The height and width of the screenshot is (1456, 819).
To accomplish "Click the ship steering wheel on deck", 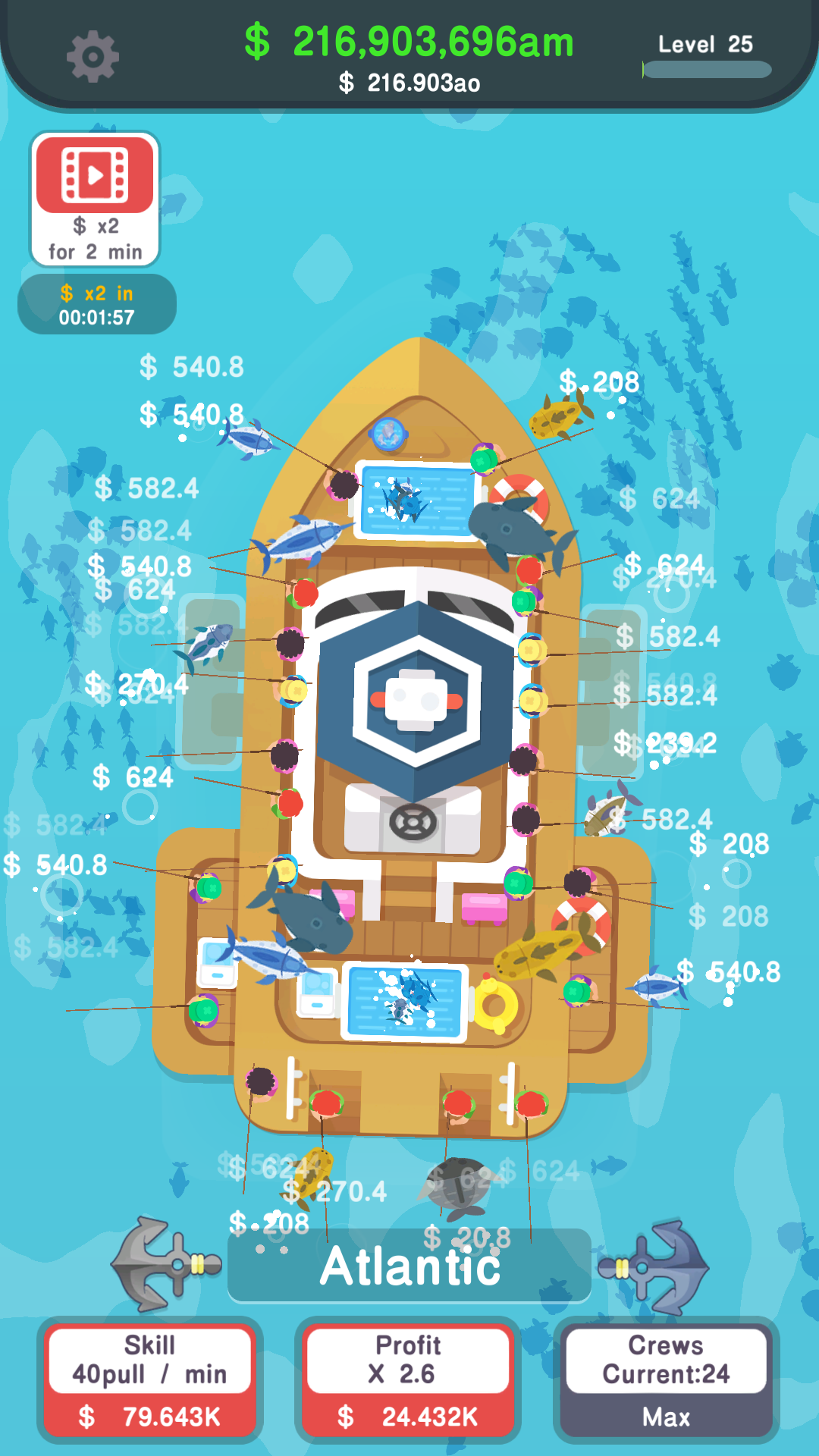I will (x=413, y=821).
